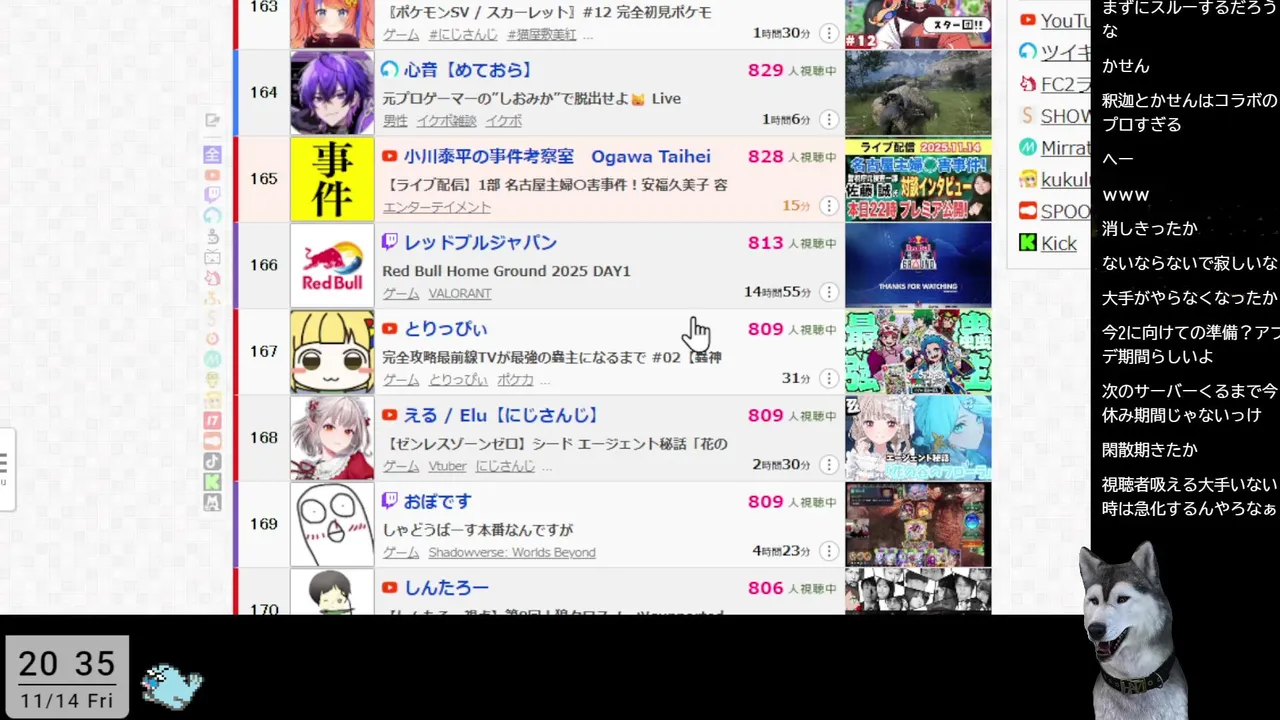
Task: Open the Kick platform link
Action: click(x=1058, y=243)
